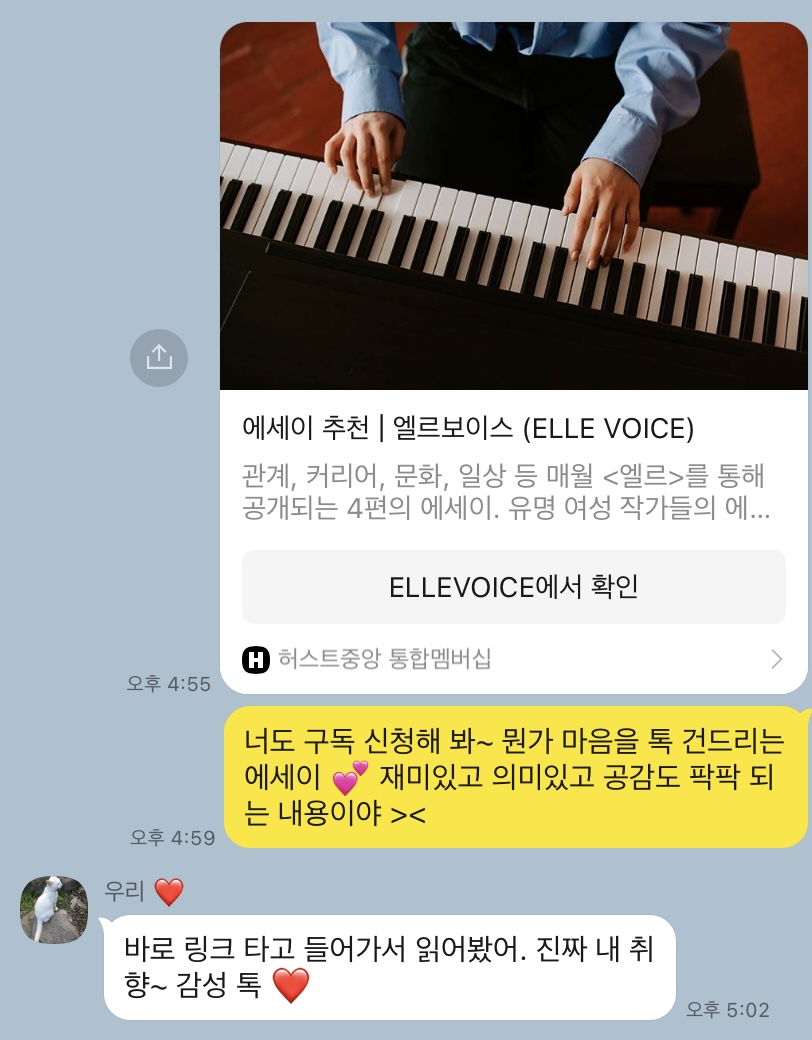The image size is (812, 1040).
Task: Tap the ELLEVOICE에서 확인 button
Action: [513, 587]
